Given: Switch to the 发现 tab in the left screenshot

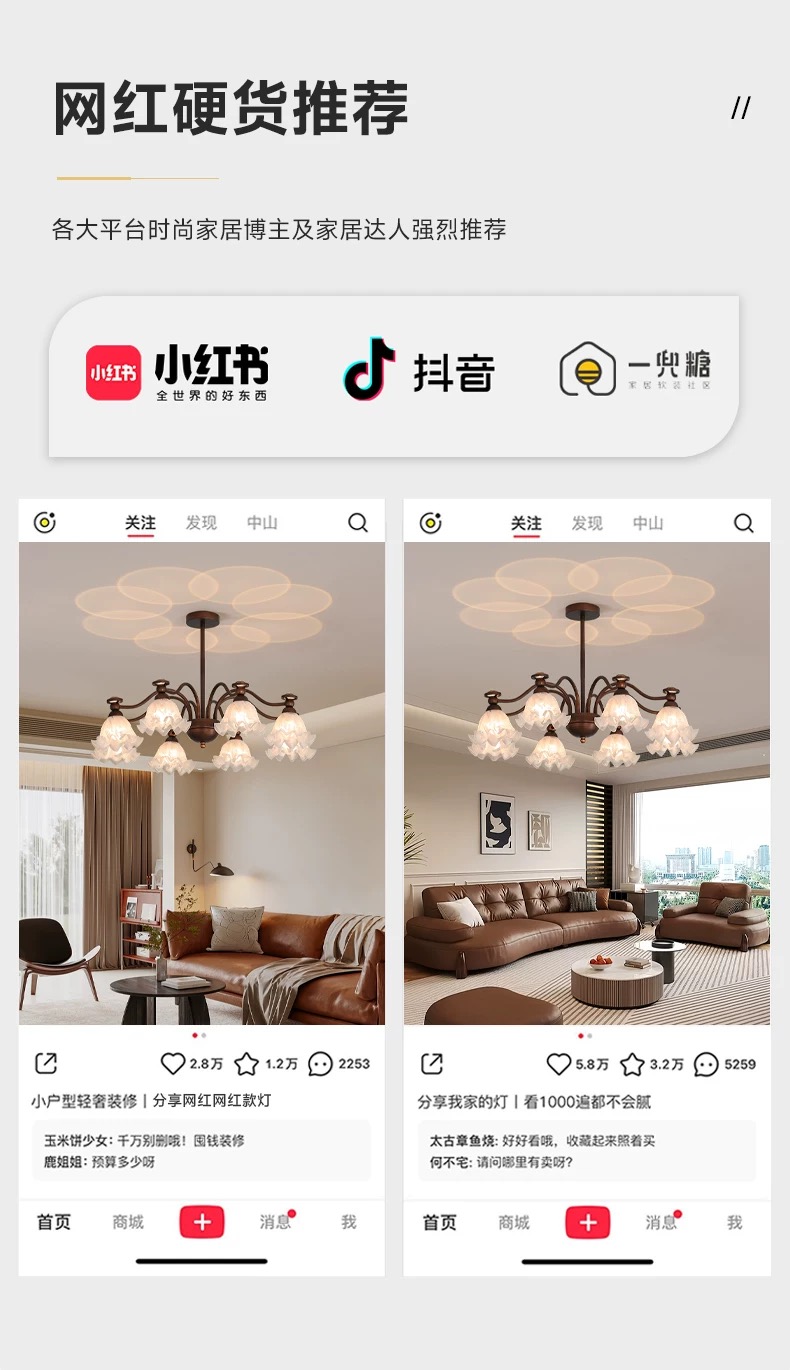Looking at the screenshot, I should [200, 523].
